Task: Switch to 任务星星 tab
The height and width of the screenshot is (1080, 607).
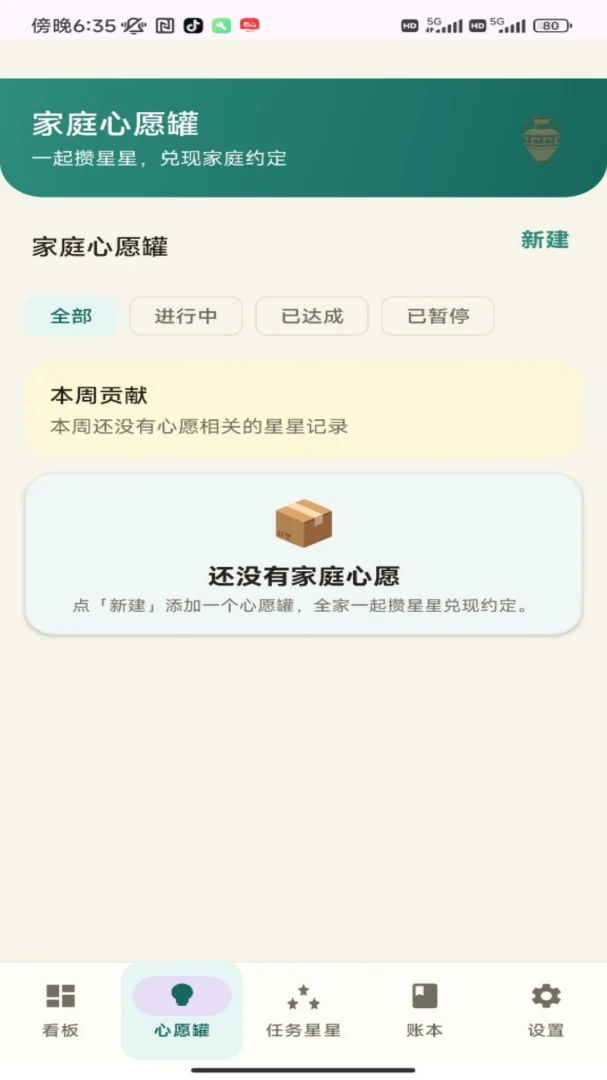Action: point(303,1010)
